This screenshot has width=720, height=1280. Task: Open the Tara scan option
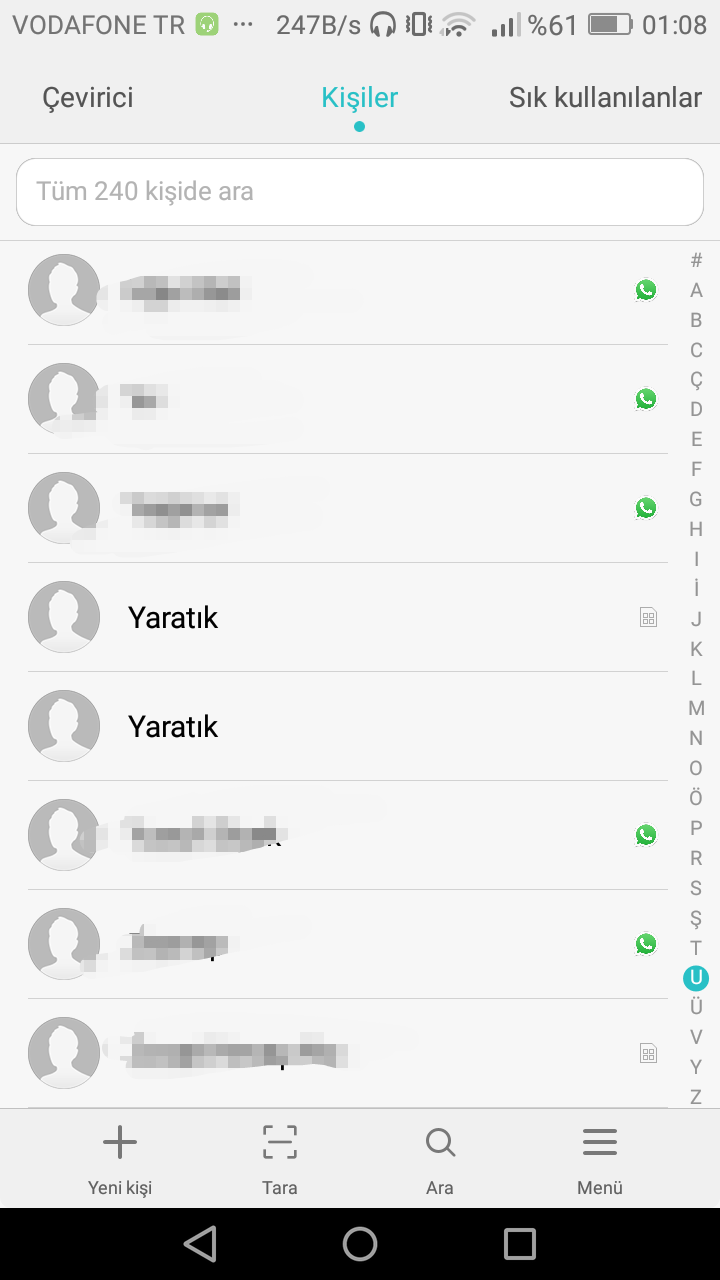280,1160
